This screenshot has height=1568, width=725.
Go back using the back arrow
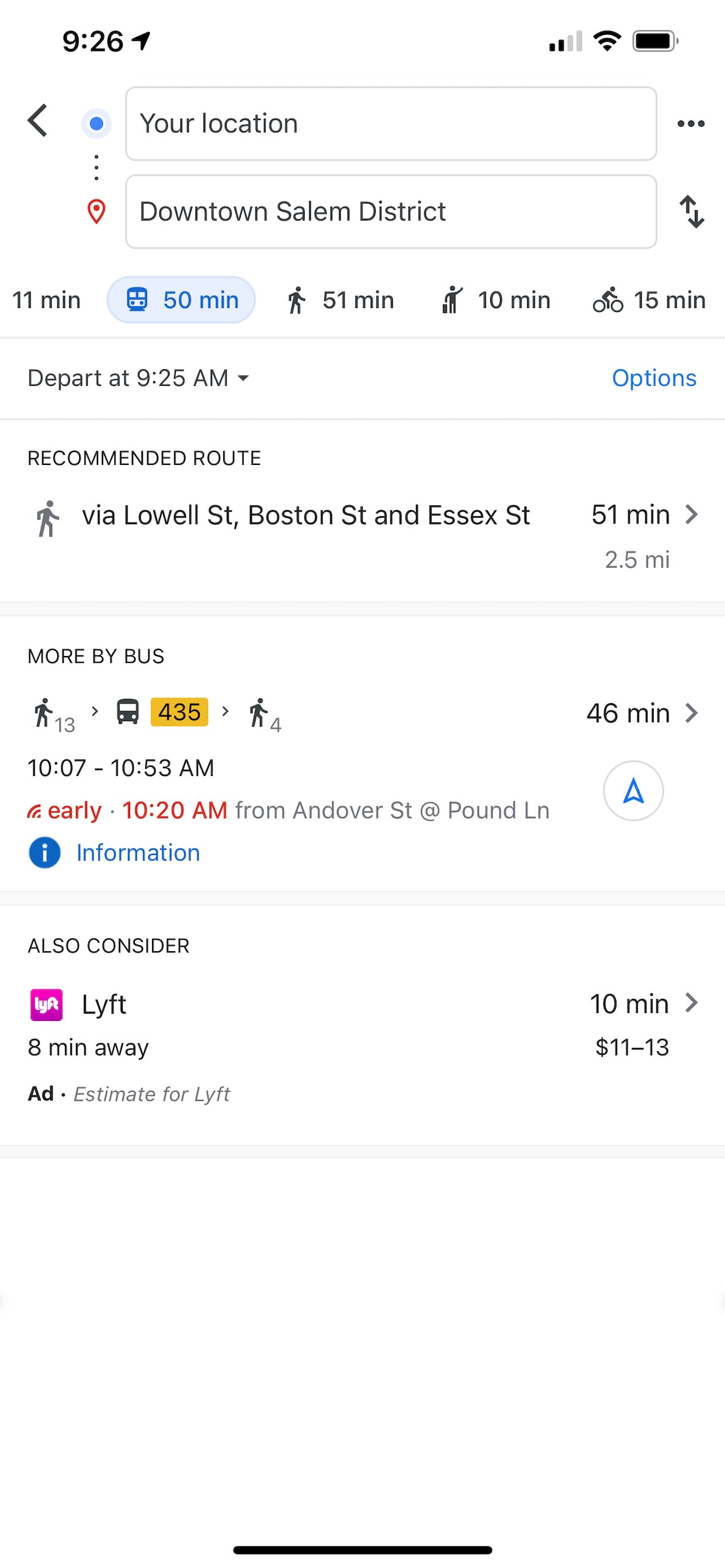click(x=37, y=120)
